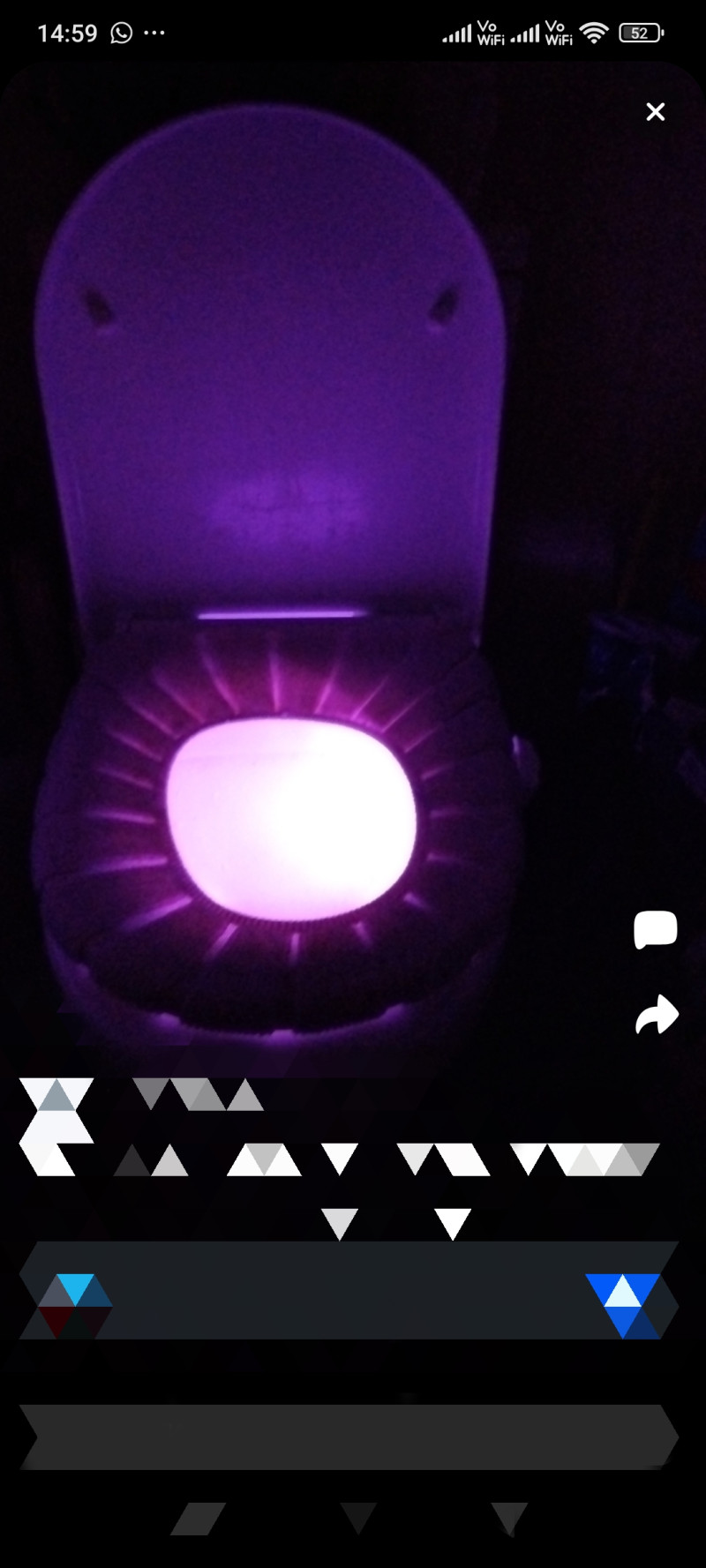706x1568 pixels.
Task: Open the comments speech bubble
Action: point(655,929)
